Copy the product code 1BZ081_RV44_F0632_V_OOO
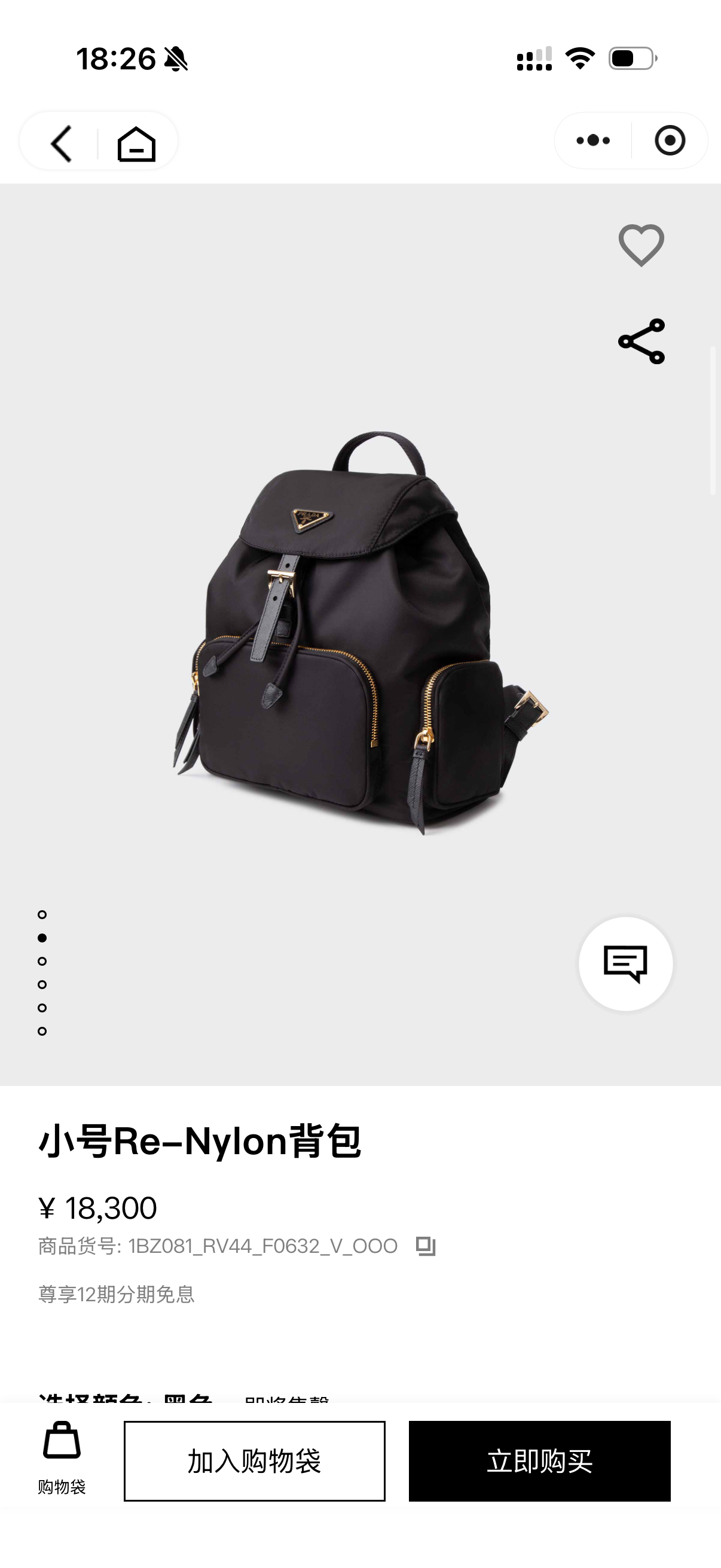The image size is (721, 1568). [x=426, y=1246]
